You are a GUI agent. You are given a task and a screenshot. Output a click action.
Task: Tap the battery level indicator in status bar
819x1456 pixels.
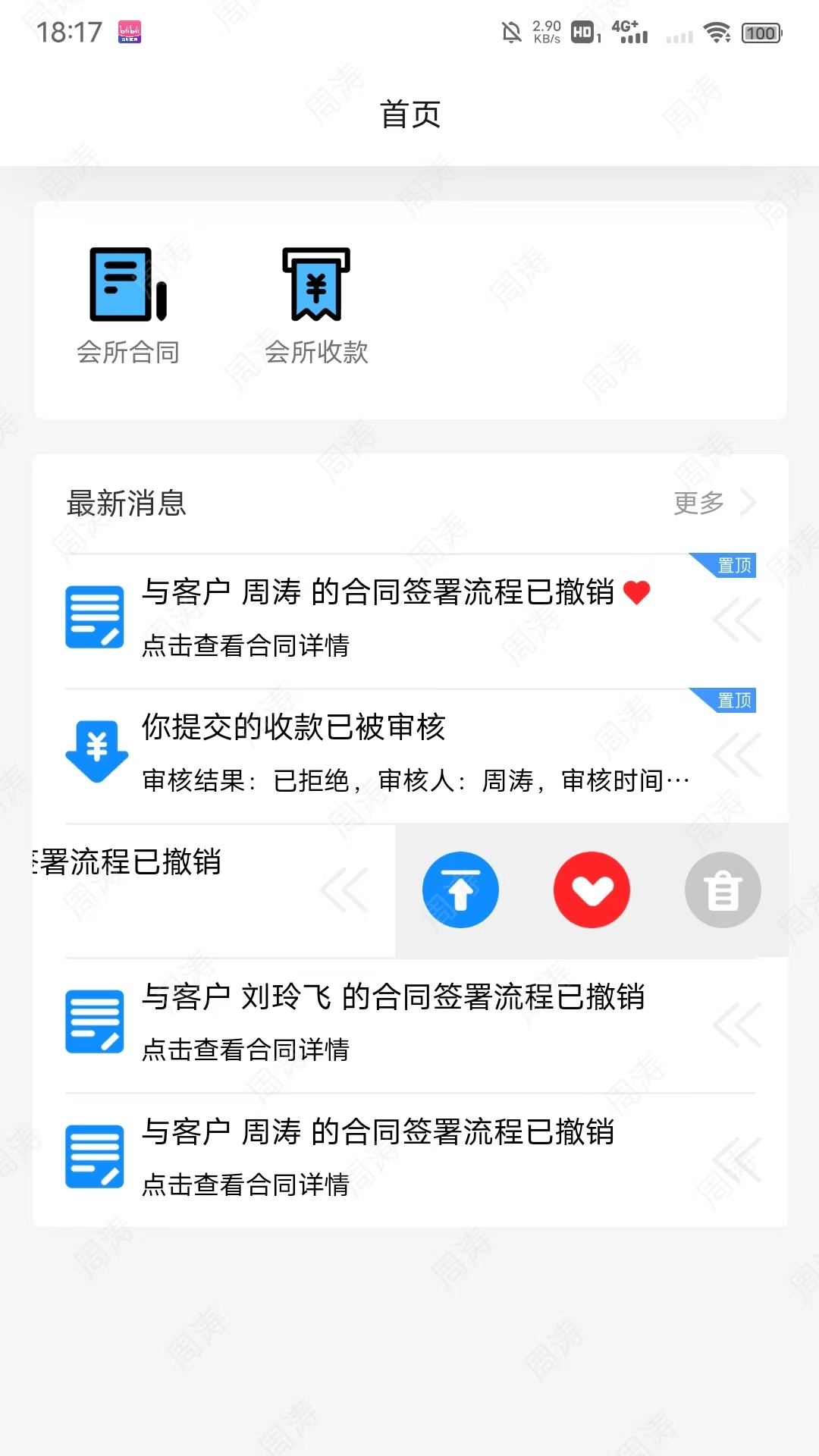pos(760,33)
